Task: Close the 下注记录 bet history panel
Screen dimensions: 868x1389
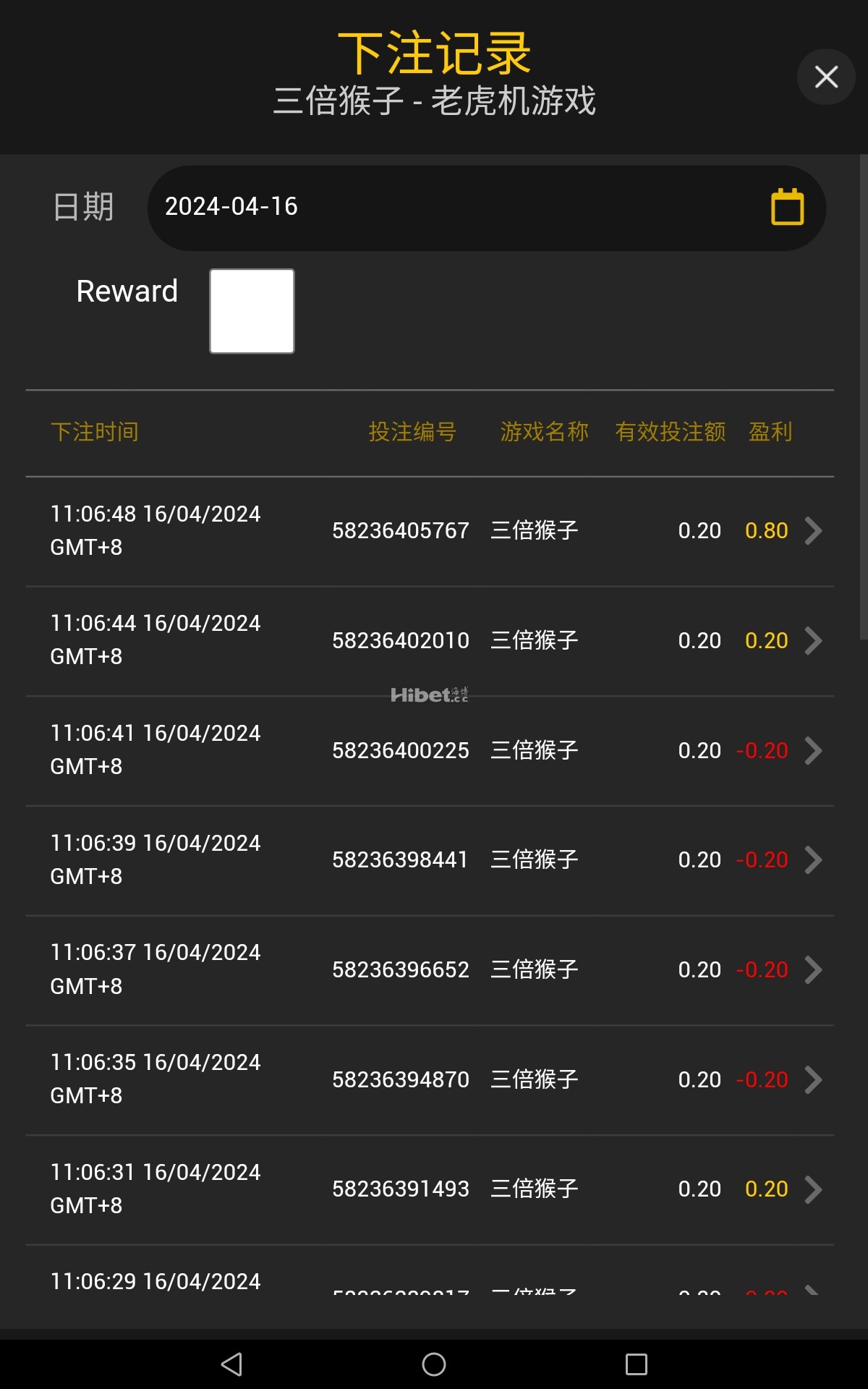Action: pyautogui.click(x=826, y=77)
